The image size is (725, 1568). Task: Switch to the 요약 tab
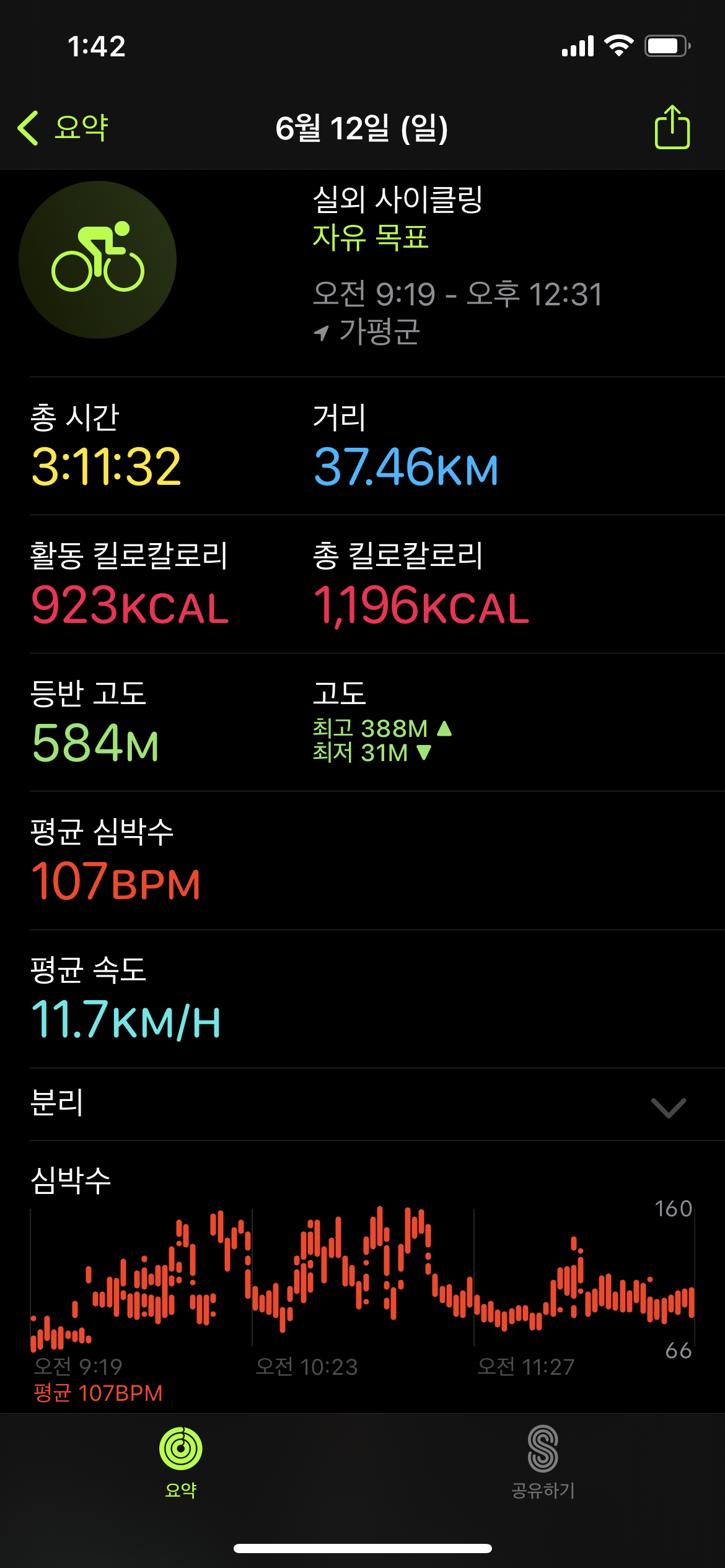(x=181, y=1461)
